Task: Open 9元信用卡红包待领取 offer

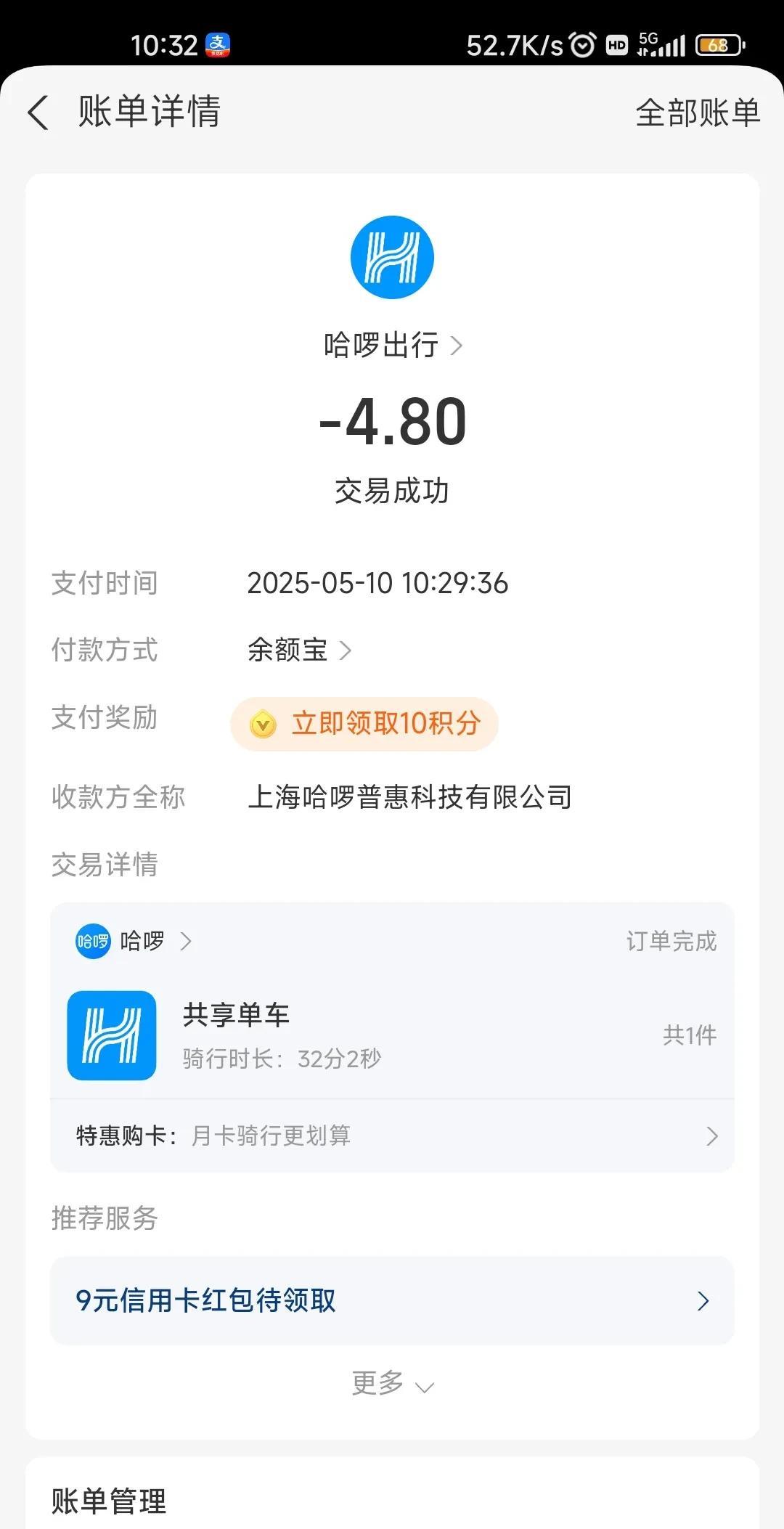Action: click(392, 1300)
